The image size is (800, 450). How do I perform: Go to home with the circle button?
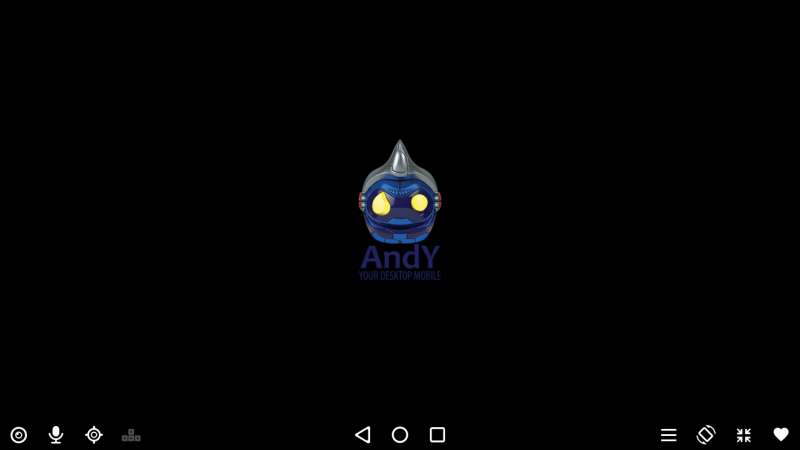tap(400, 435)
